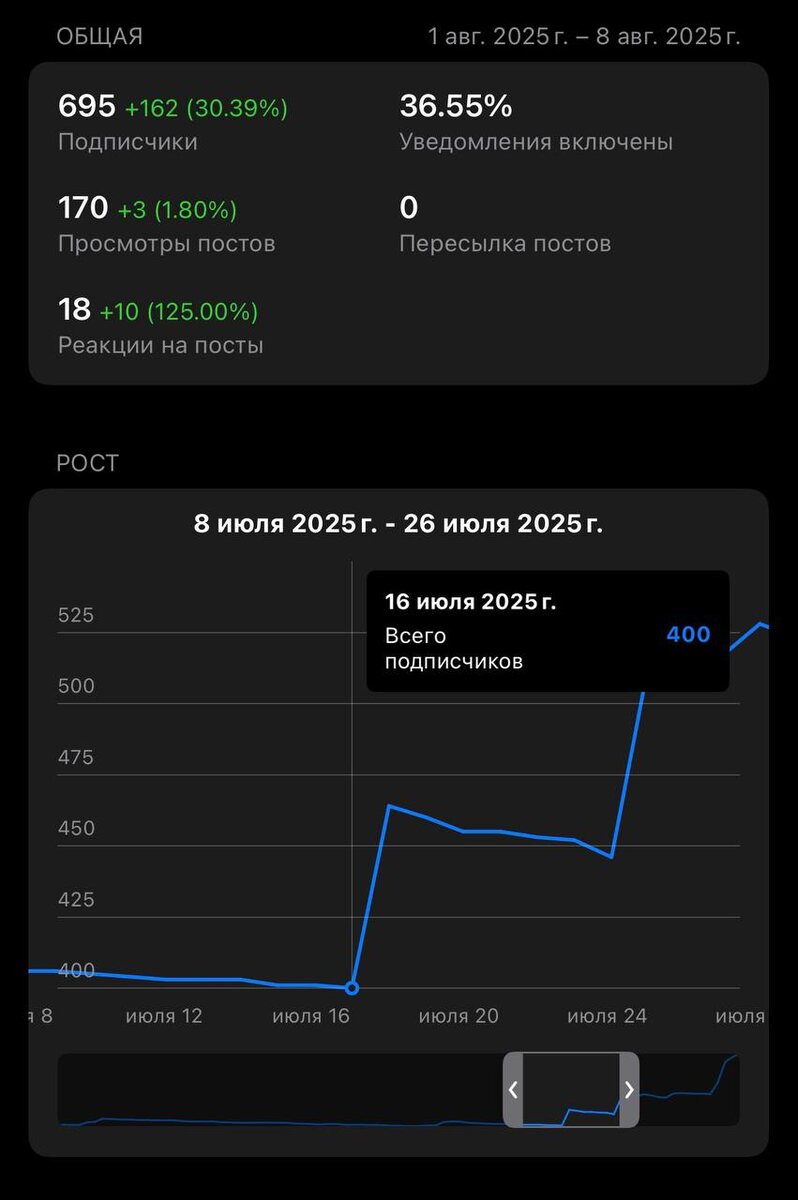This screenshot has height=1200, width=798.
Task: Tap the left handle of the chart range selector
Action: [513, 1089]
